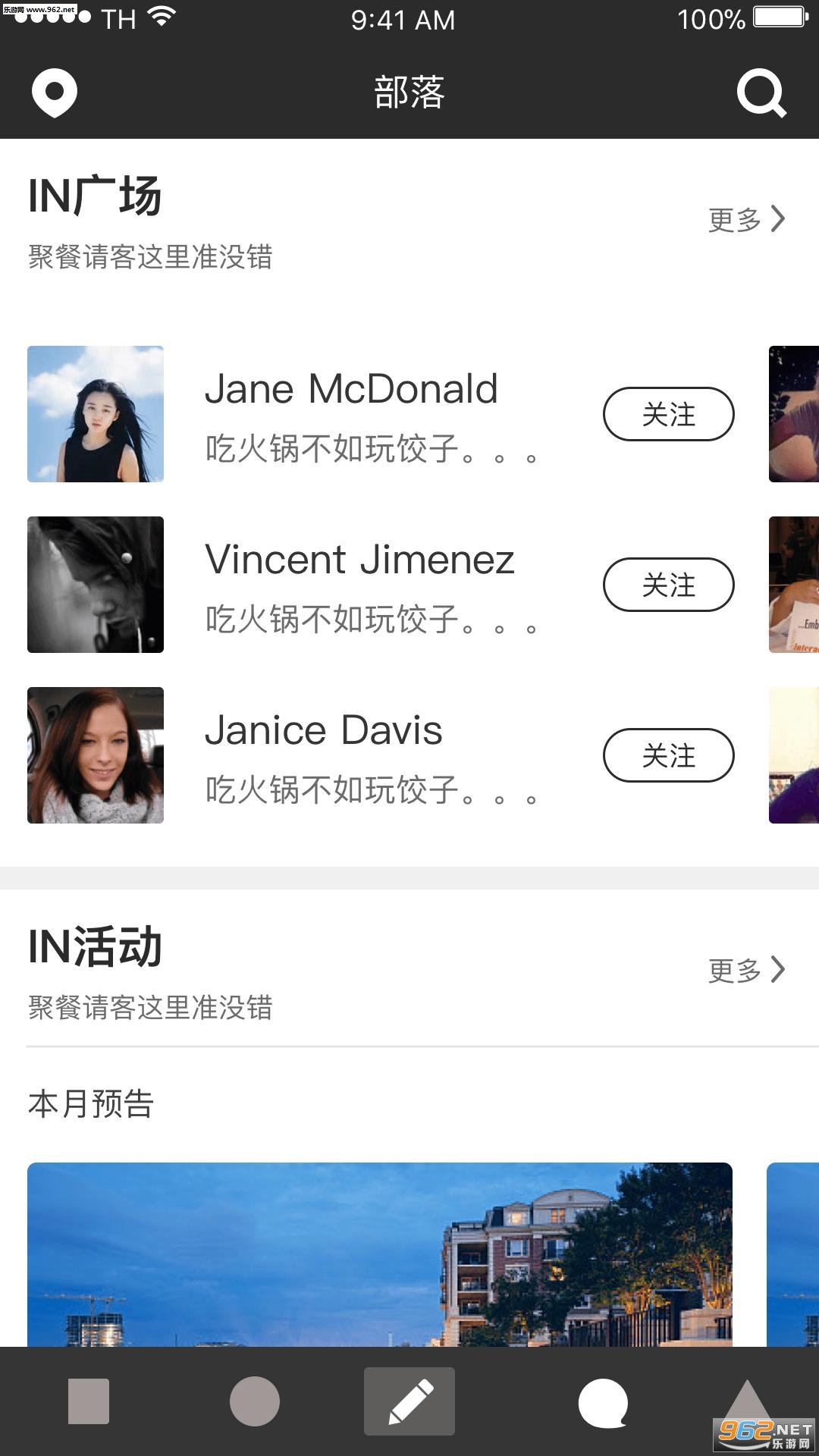Open search from the top bar
This screenshot has height=1456, width=819.
[x=761, y=93]
